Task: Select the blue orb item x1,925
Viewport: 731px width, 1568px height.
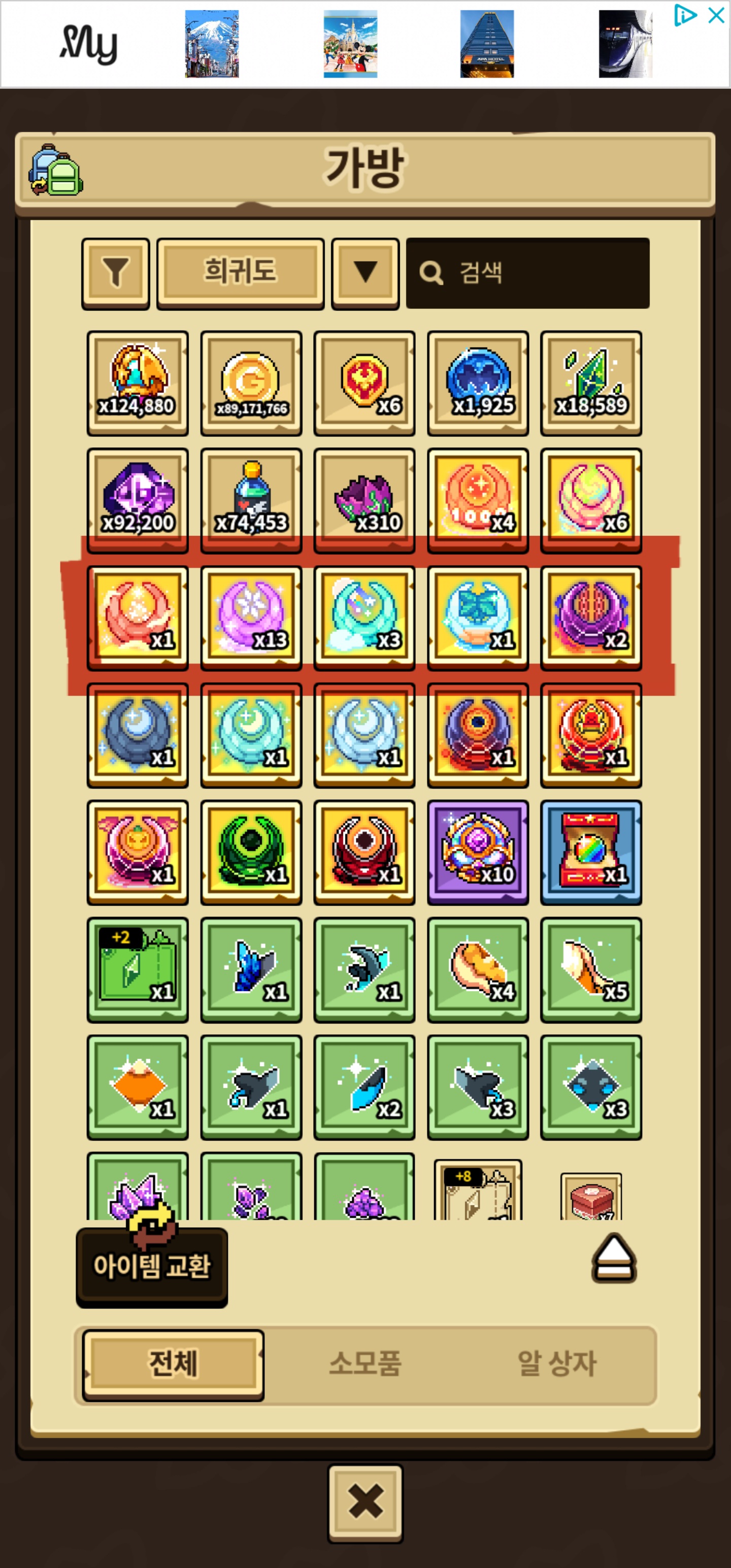Action: [x=478, y=383]
